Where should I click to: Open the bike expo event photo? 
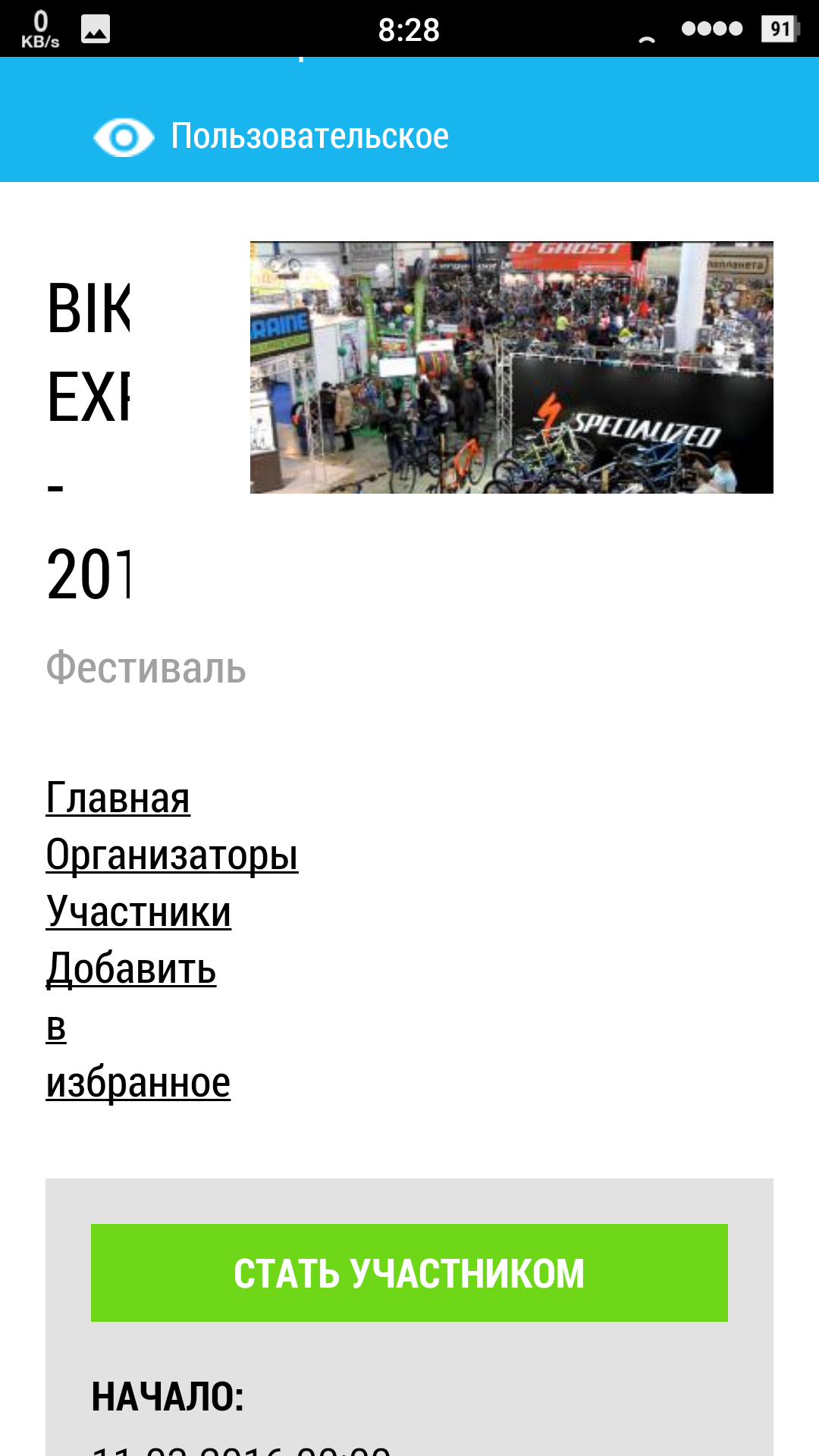click(x=512, y=368)
